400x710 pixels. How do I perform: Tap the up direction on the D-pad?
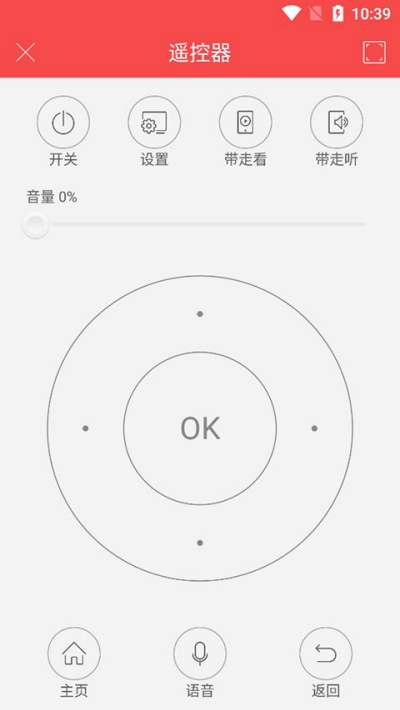click(200, 314)
